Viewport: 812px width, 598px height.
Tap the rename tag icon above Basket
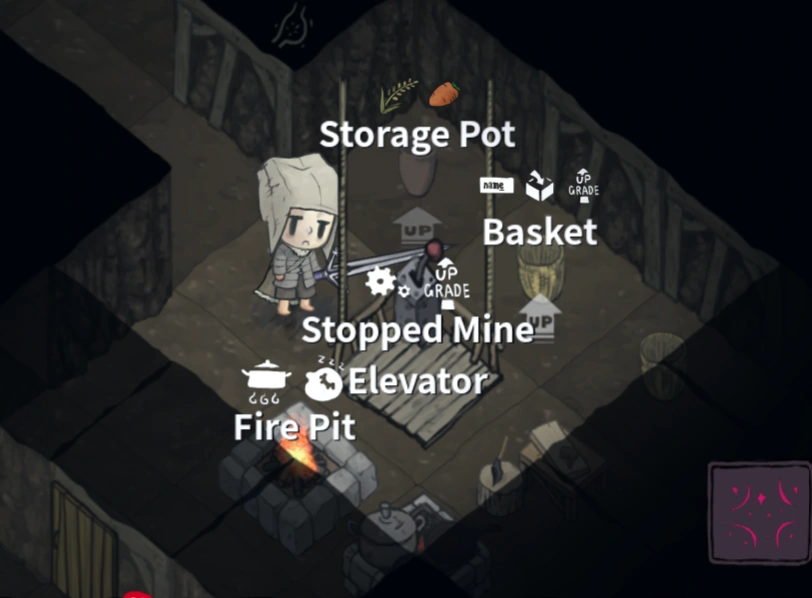click(496, 185)
